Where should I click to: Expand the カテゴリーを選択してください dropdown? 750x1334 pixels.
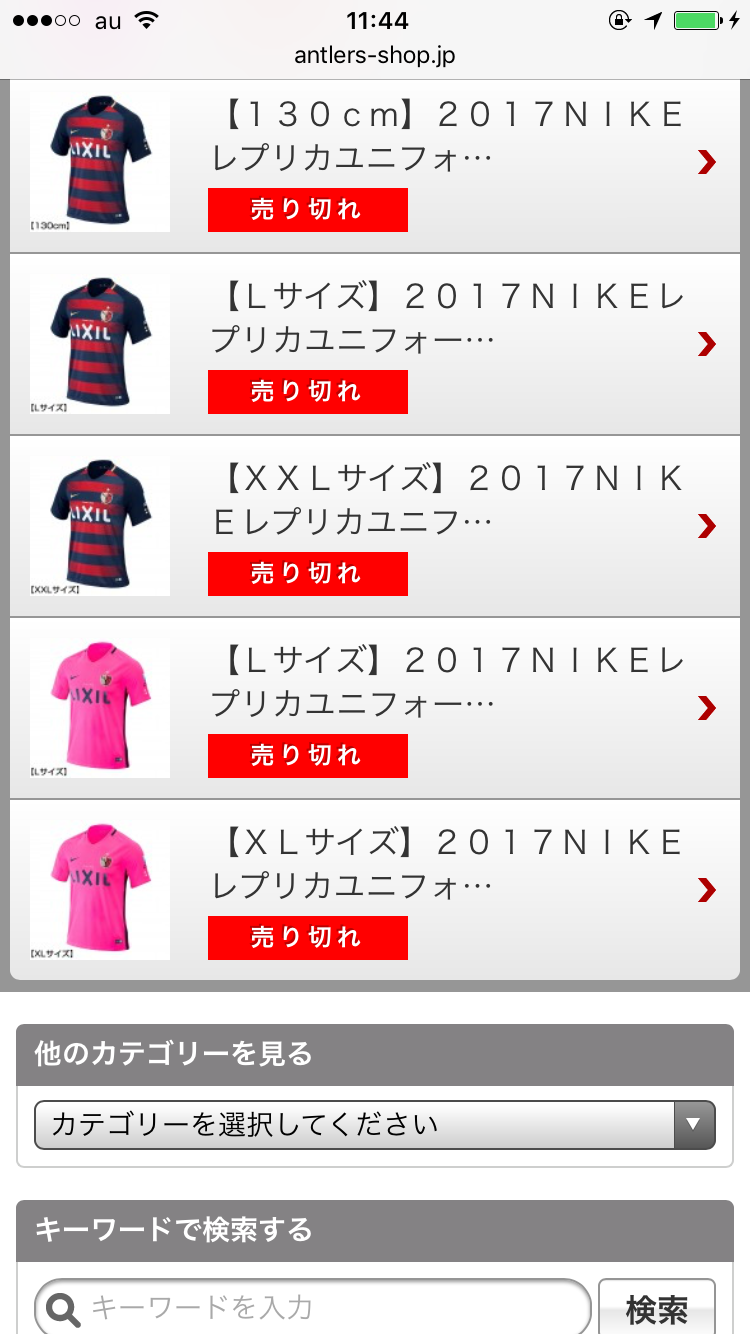(375, 1125)
